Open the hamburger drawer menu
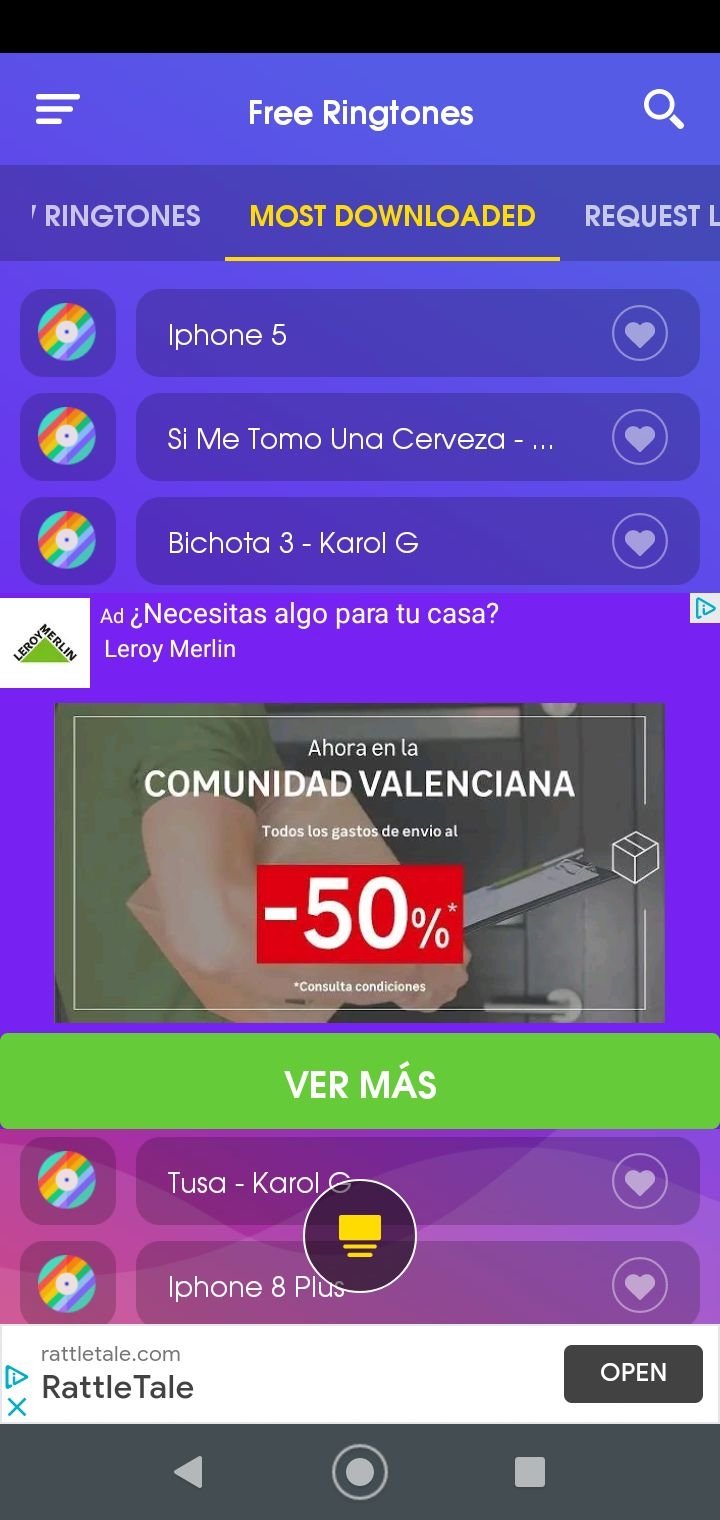Image resolution: width=720 pixels, height=1520 pixels. [57, 109]
